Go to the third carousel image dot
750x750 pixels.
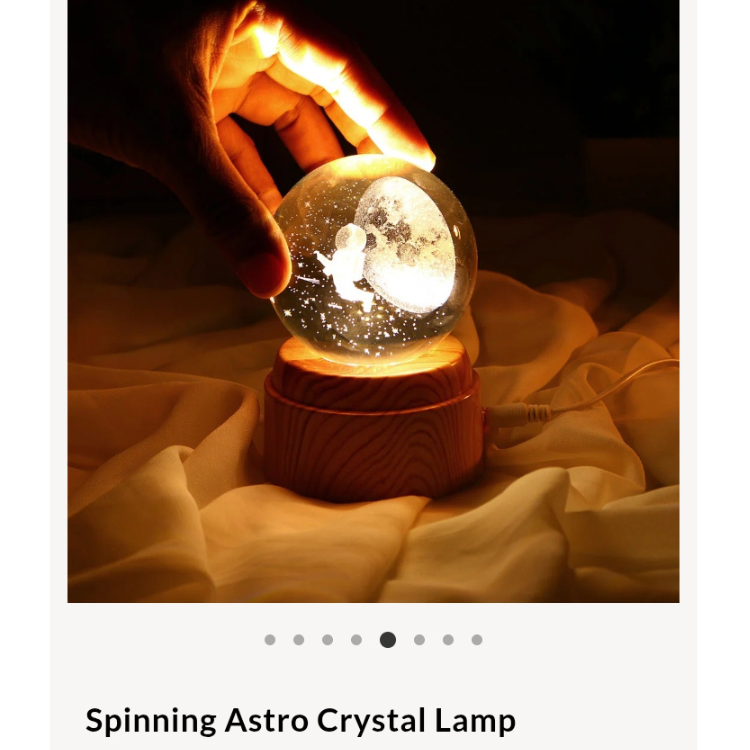[328, 640]
